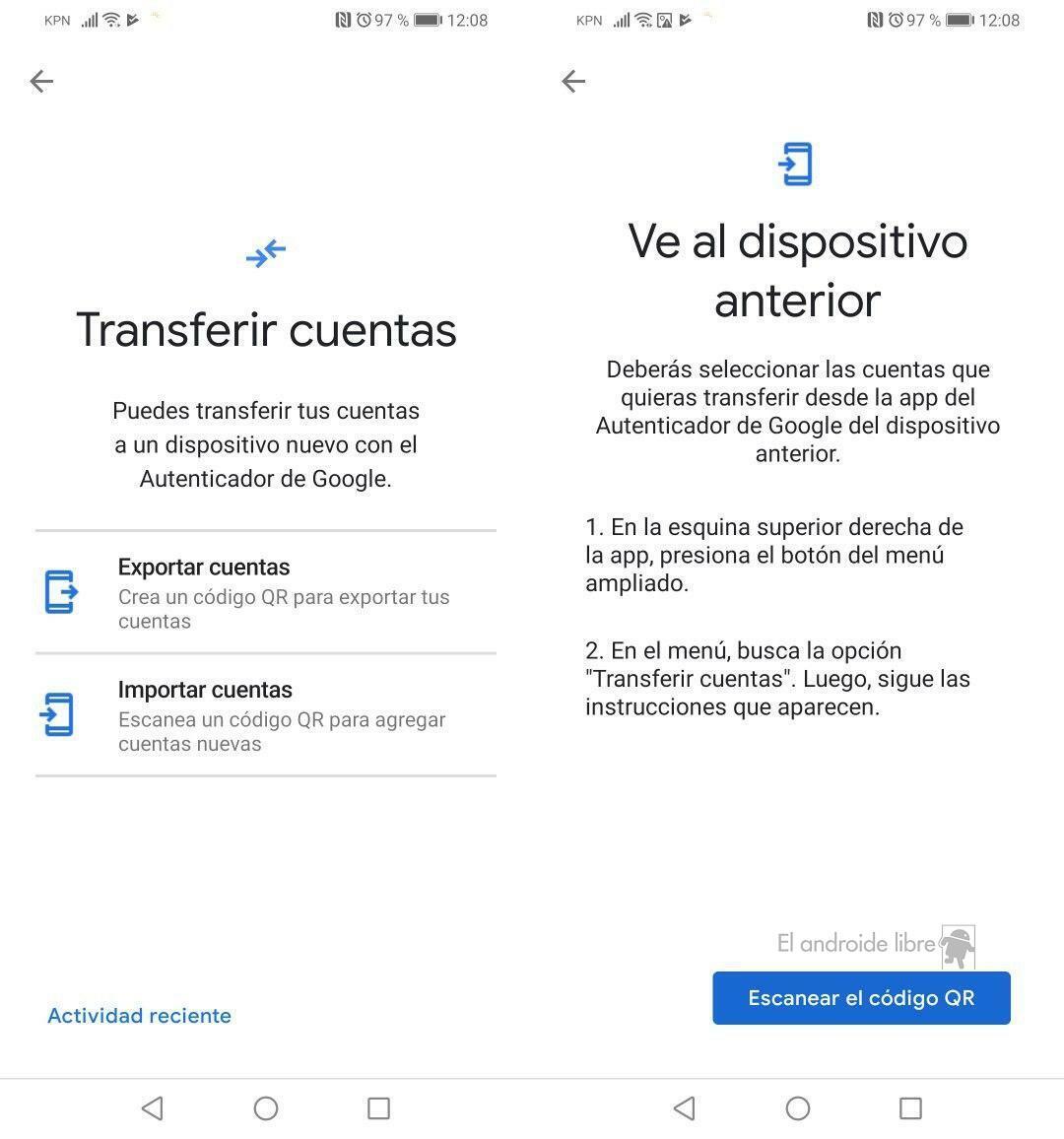
Task: Tap Escanear el código QR button
Action: click(861, 998)
